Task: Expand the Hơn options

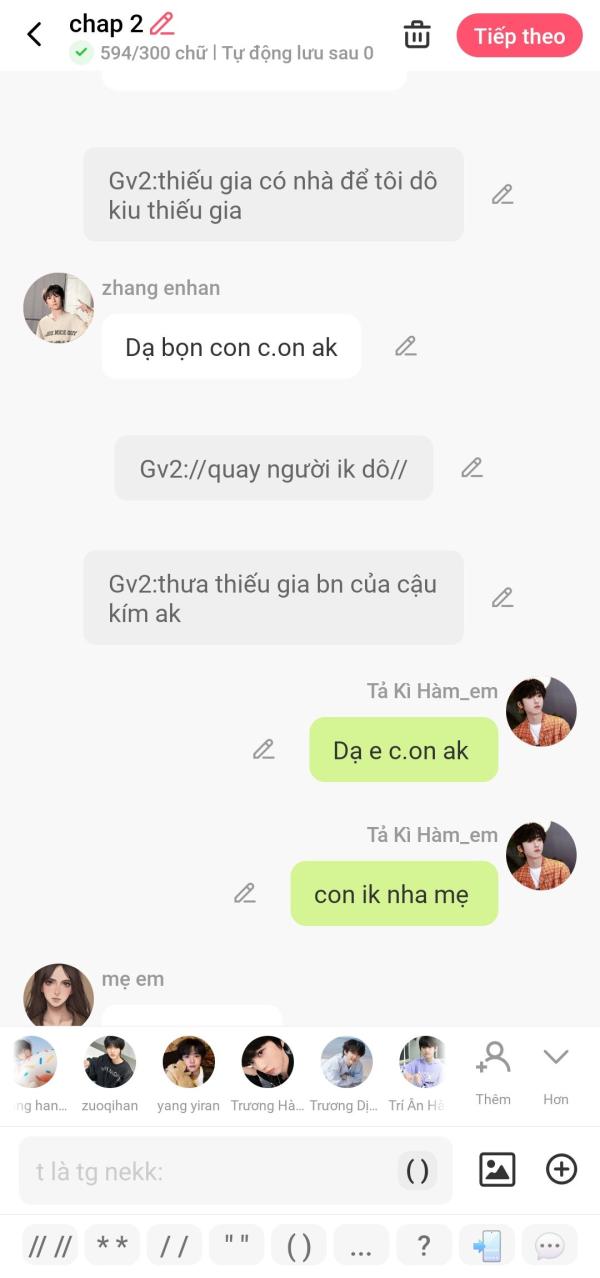Action: pyautogui.click(x=556, y=1071)
